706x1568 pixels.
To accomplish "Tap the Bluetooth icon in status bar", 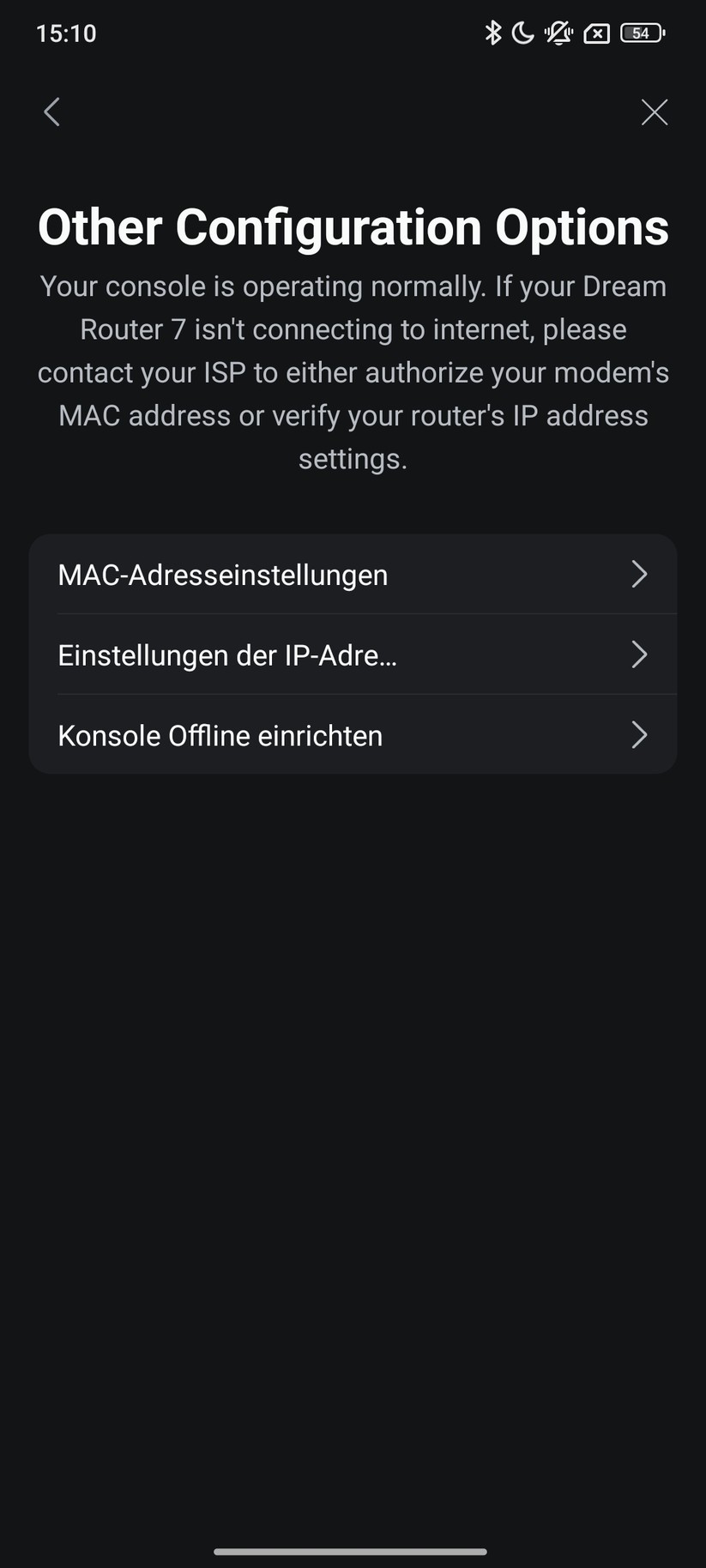I will (493, 33).
